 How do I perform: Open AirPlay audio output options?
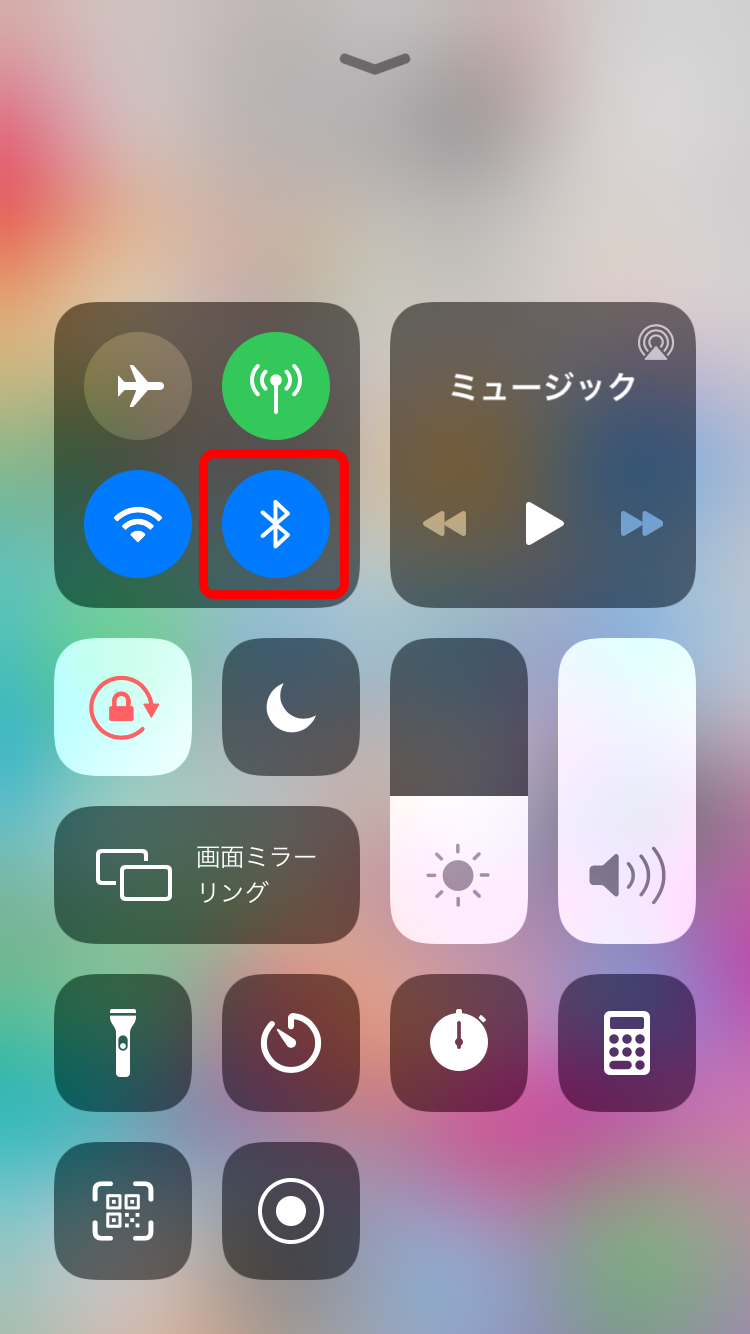point(656,342)
